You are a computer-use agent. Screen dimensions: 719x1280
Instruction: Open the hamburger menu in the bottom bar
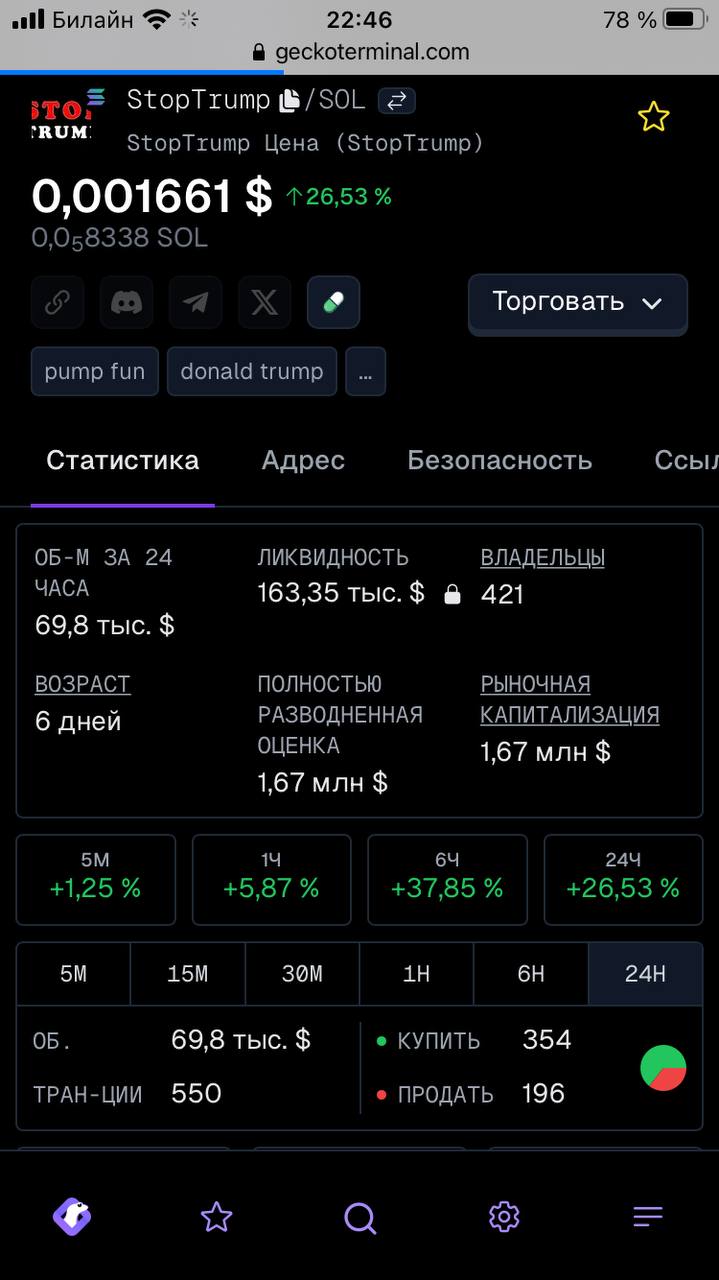pos(648,1217)
